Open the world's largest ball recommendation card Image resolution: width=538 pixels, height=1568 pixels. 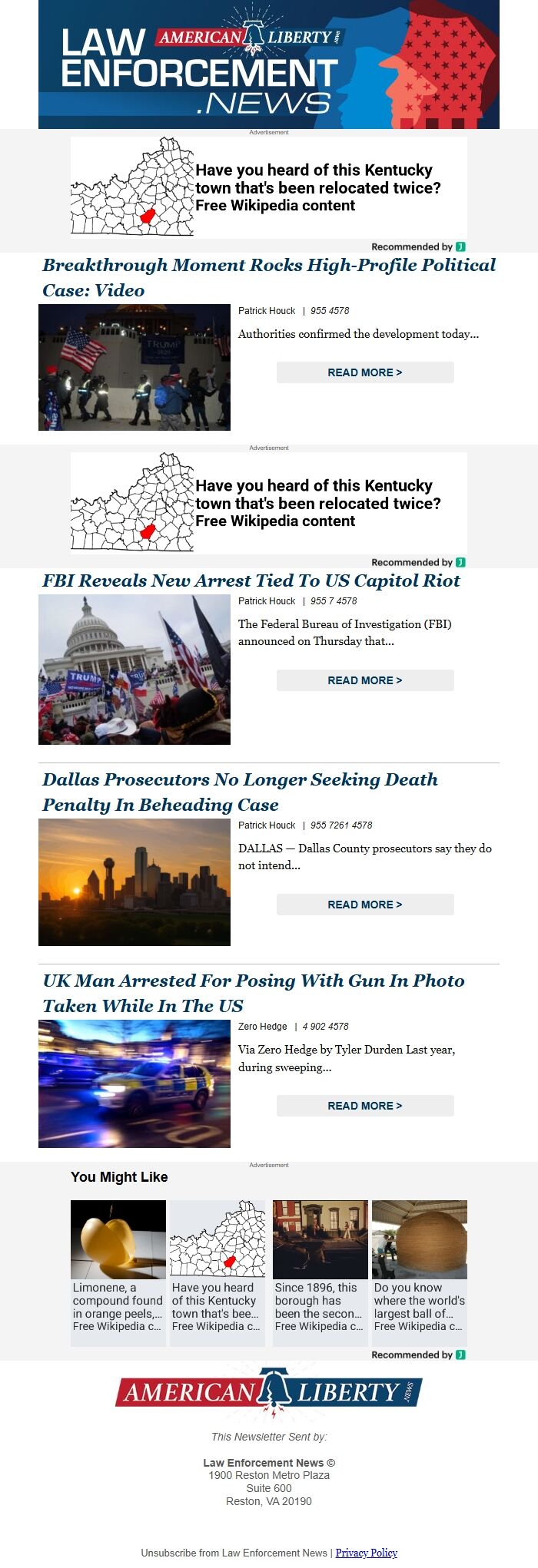(x=419, y=1272)
